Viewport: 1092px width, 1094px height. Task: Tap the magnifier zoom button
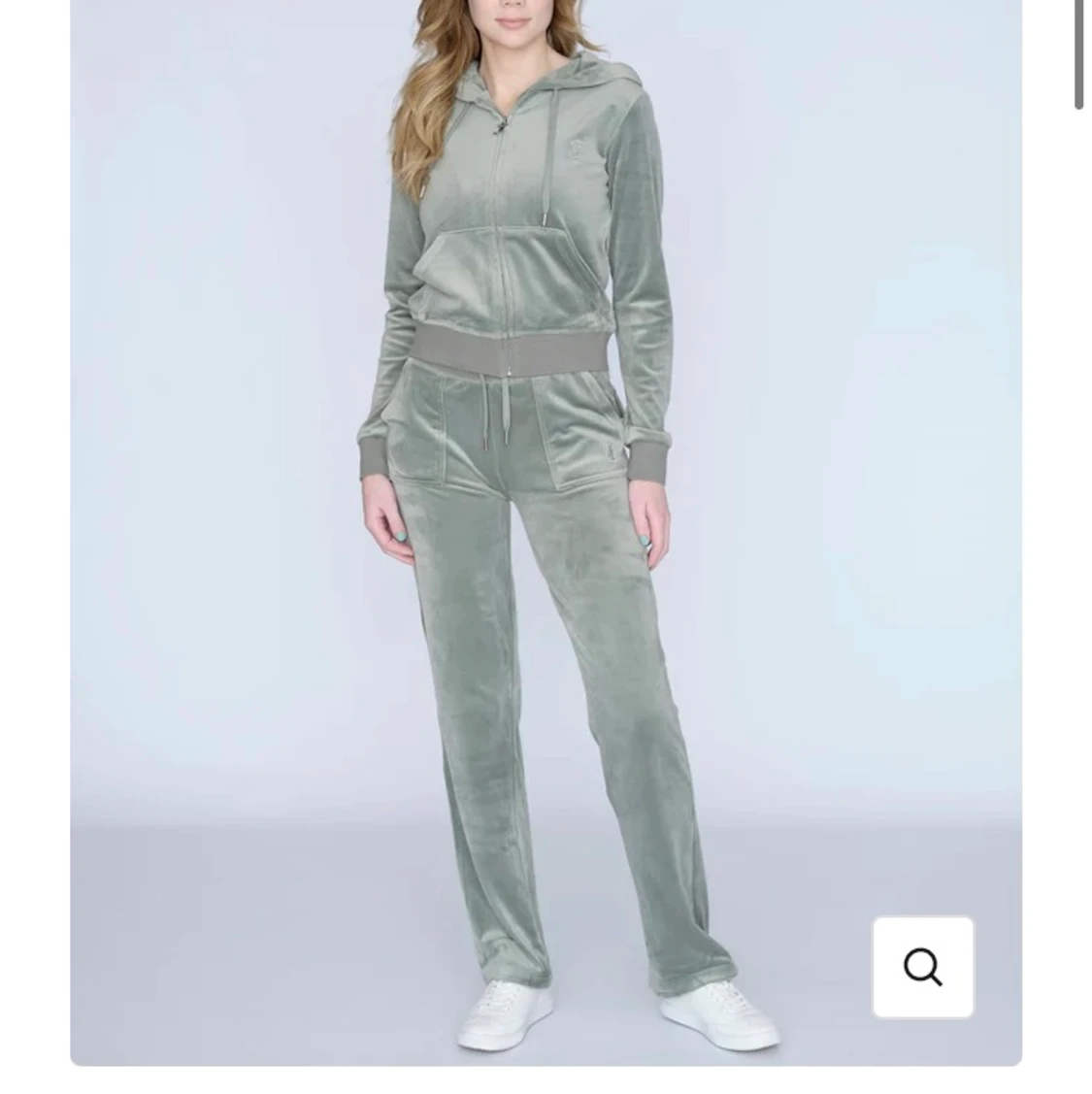coord(922,967)
